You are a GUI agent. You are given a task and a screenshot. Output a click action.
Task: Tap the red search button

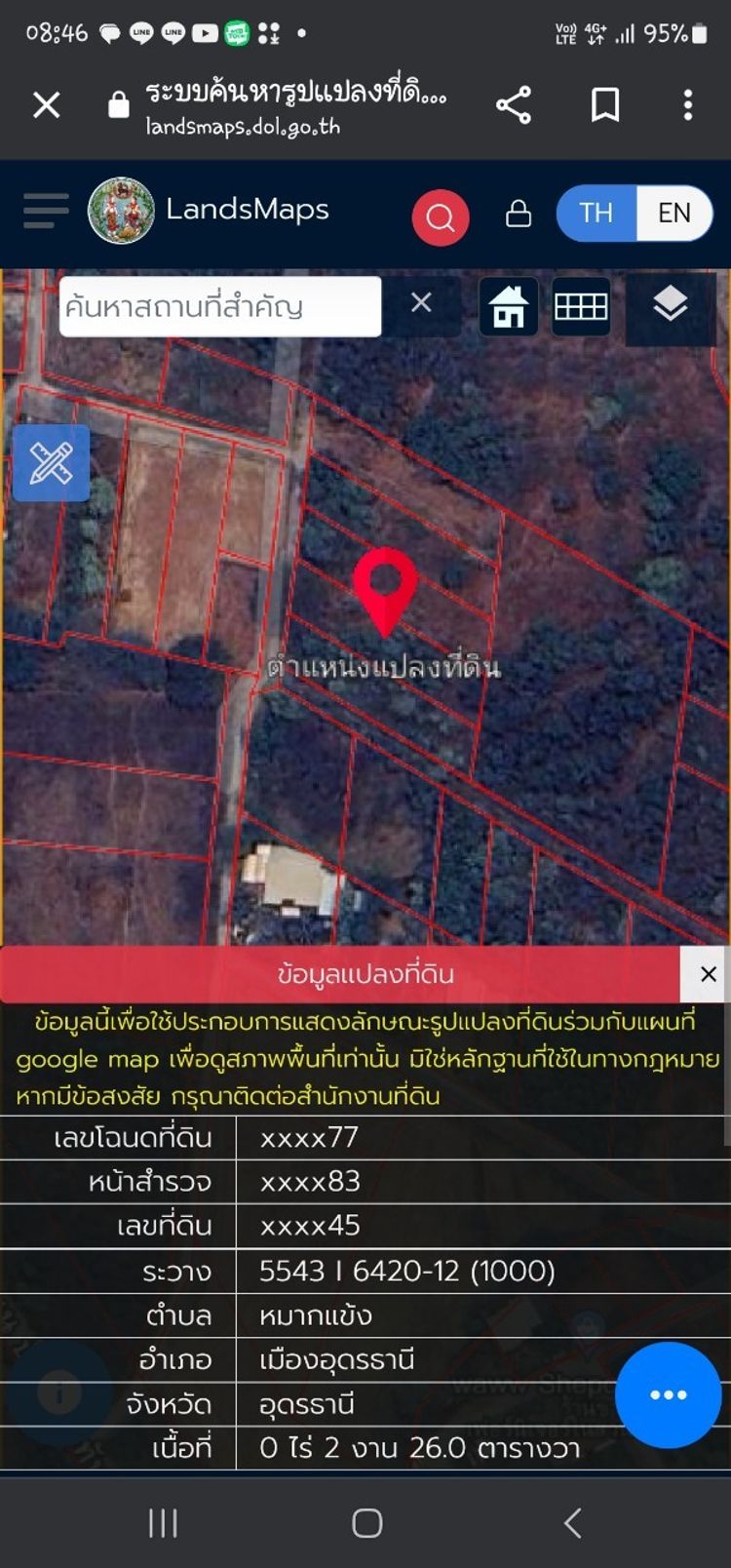(441, 216)
